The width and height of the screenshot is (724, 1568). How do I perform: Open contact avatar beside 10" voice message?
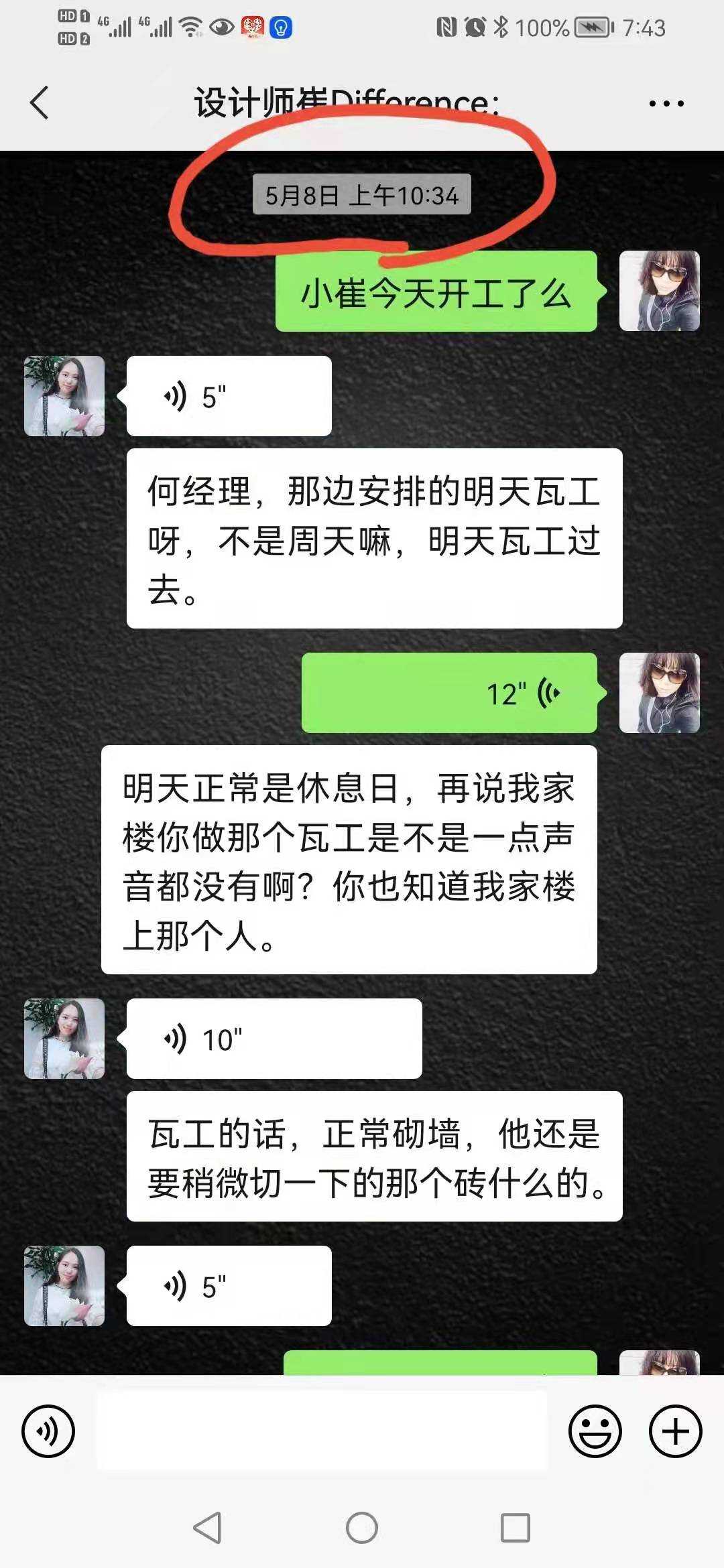[64, 1039]
